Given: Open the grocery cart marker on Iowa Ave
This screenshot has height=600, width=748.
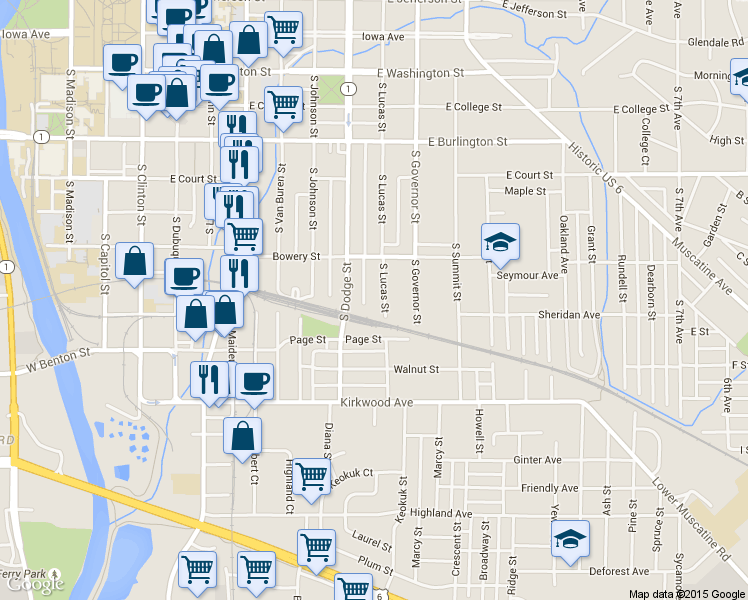Looking at the screenshot, I should (283, 33).
